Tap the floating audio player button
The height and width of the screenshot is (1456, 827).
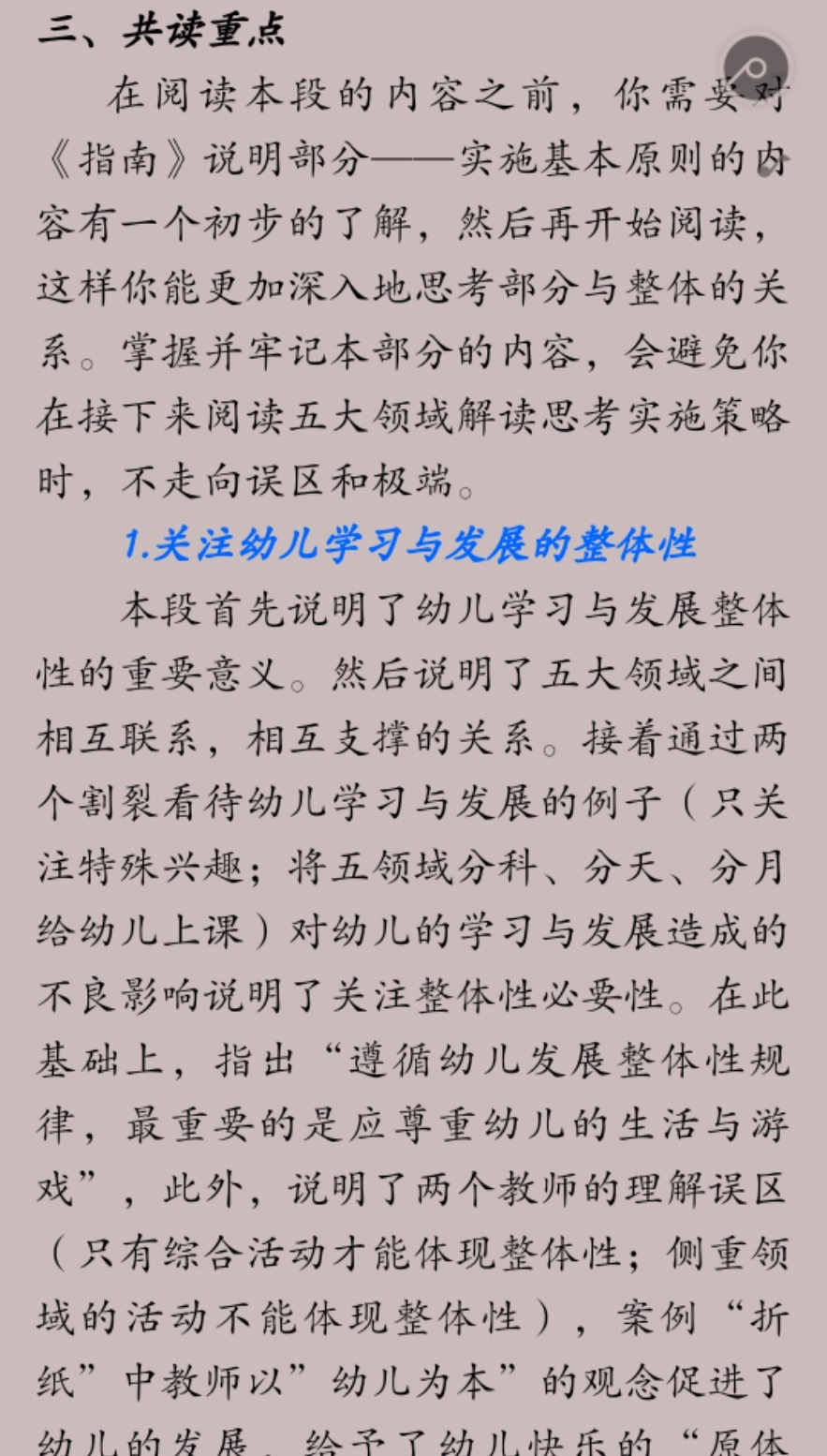(x=756, y=69)
